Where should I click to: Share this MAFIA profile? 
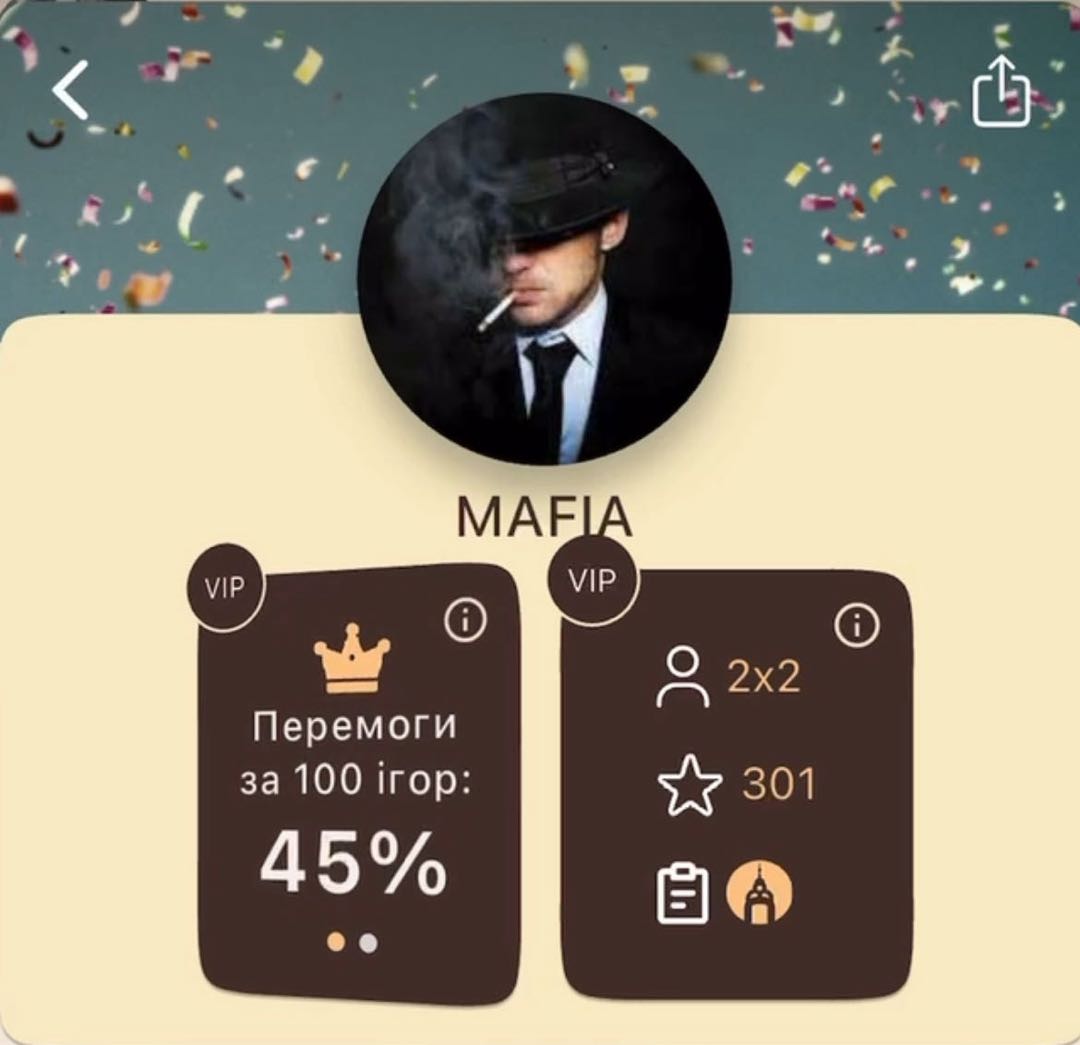pyautogui.click(x=1001, y=94)
